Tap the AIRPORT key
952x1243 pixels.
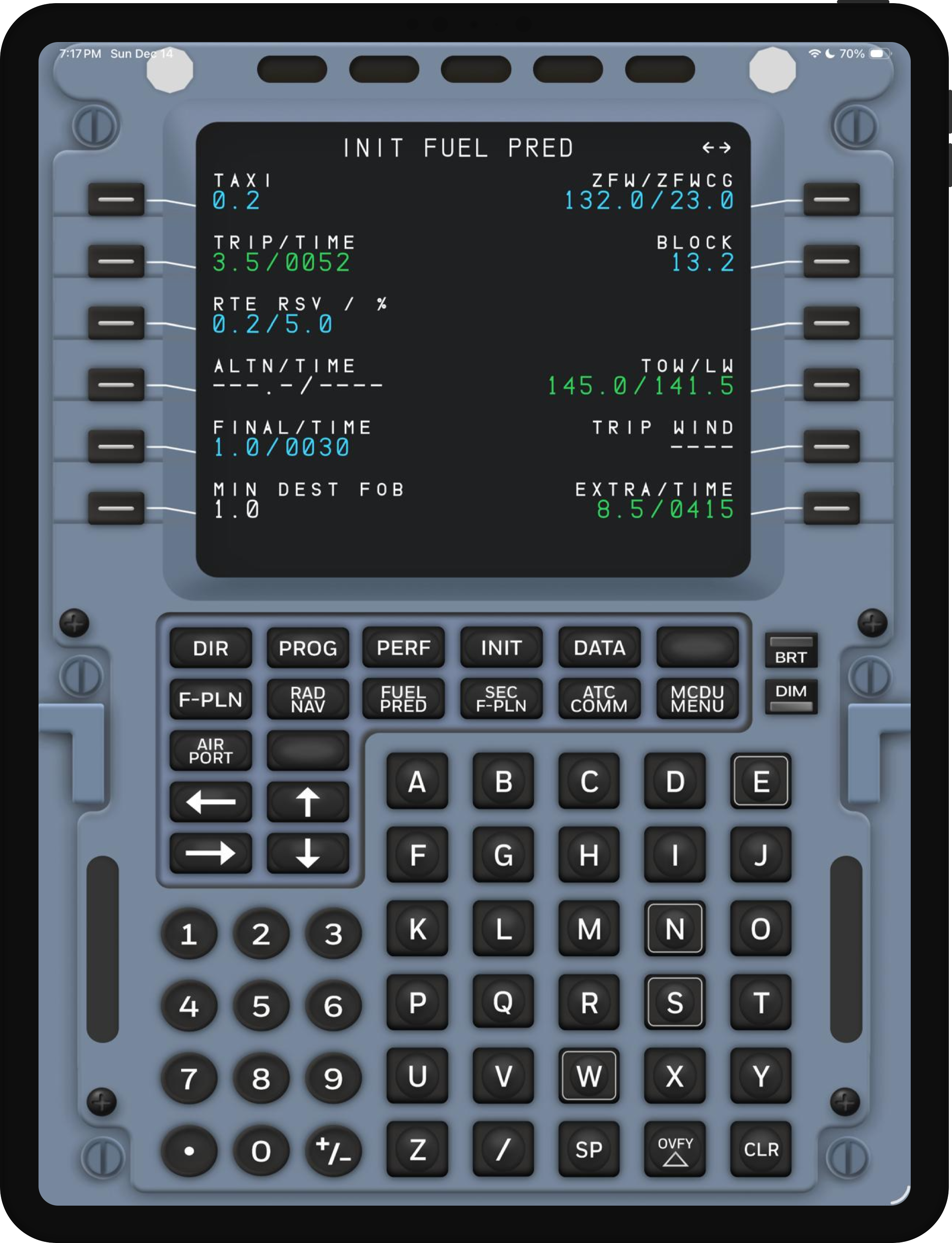pos(210,750)
